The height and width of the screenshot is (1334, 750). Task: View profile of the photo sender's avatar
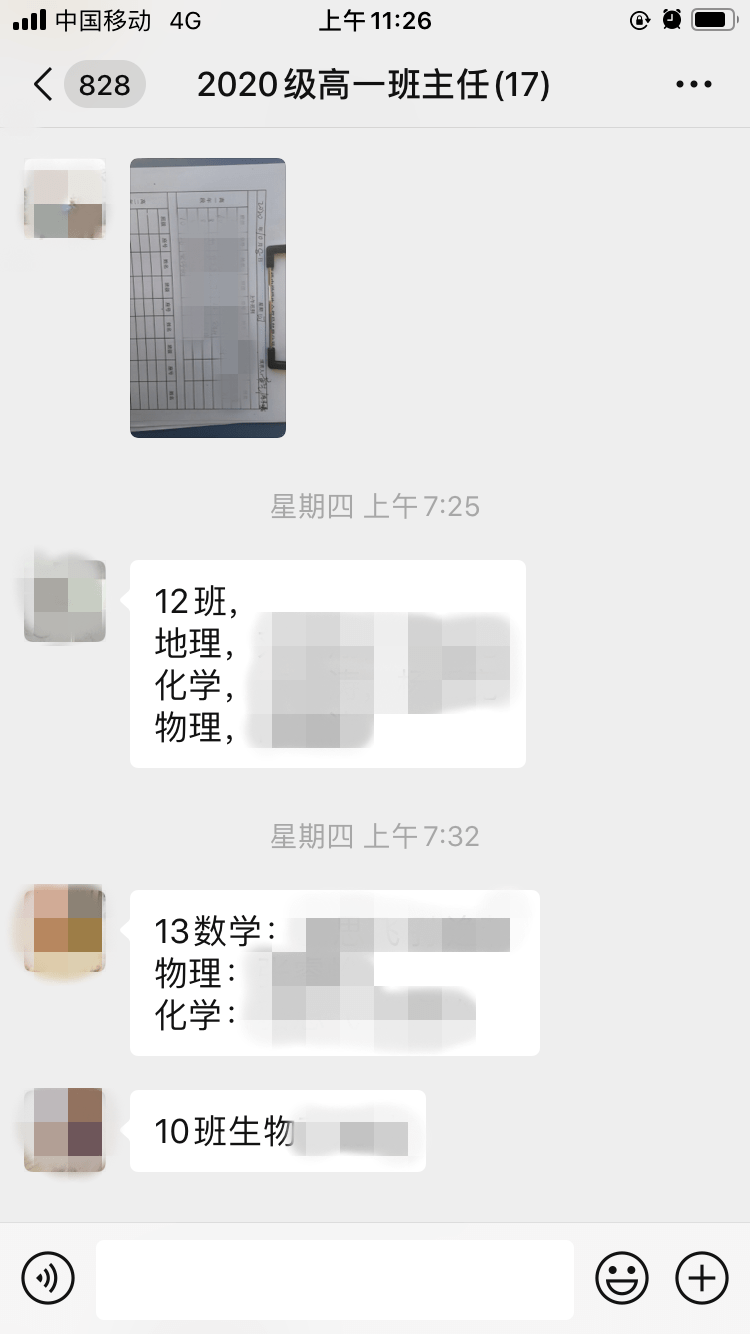(x=64, y=198)
